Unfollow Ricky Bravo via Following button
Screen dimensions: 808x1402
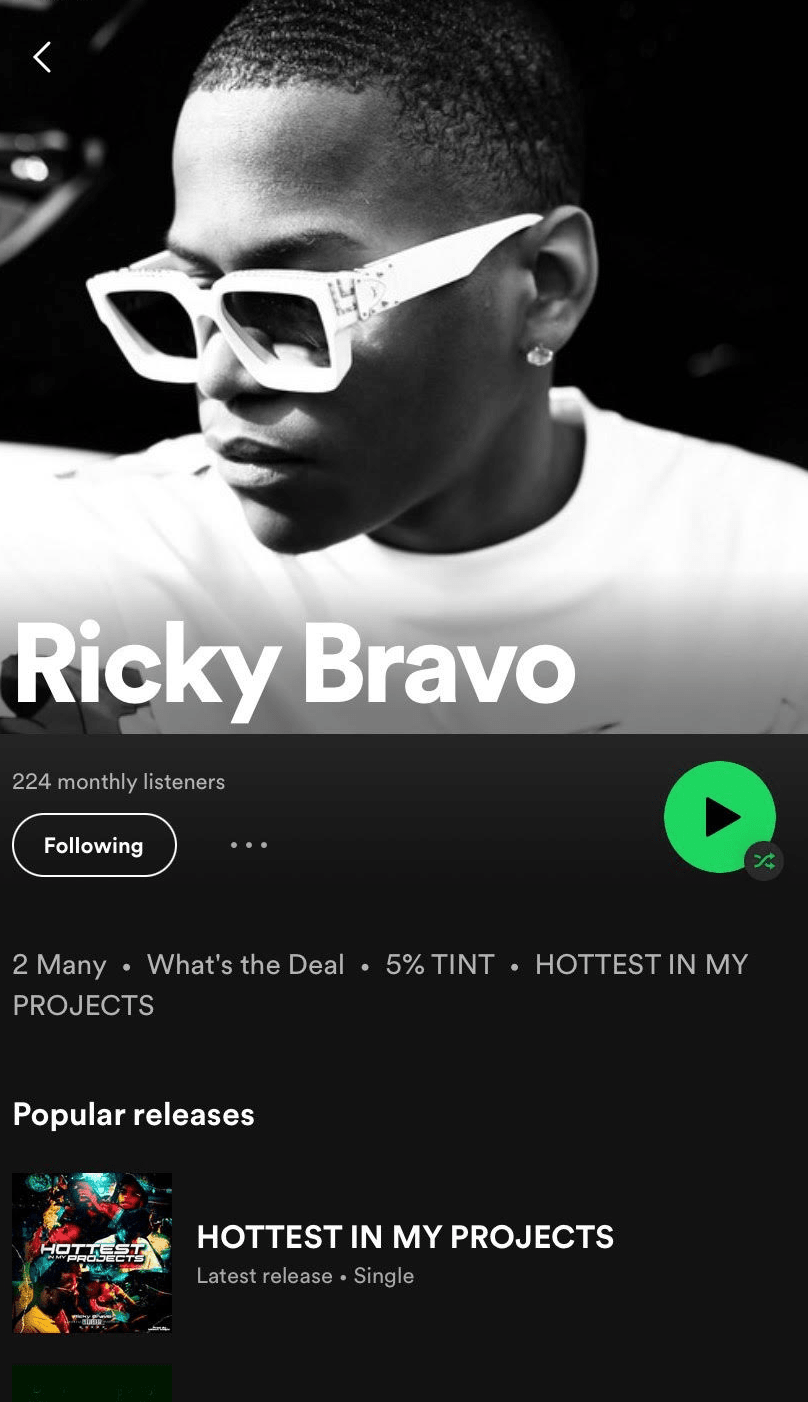(94, 846)
